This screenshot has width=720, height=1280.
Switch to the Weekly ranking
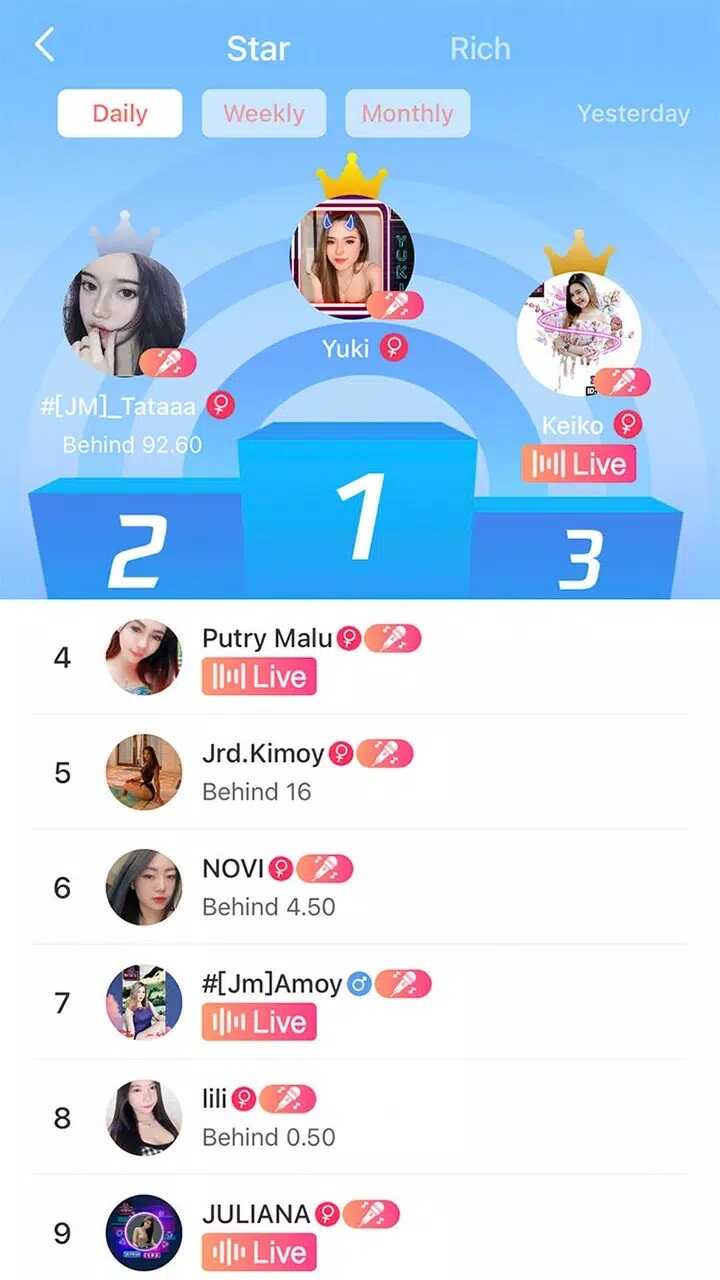(264, 113)
